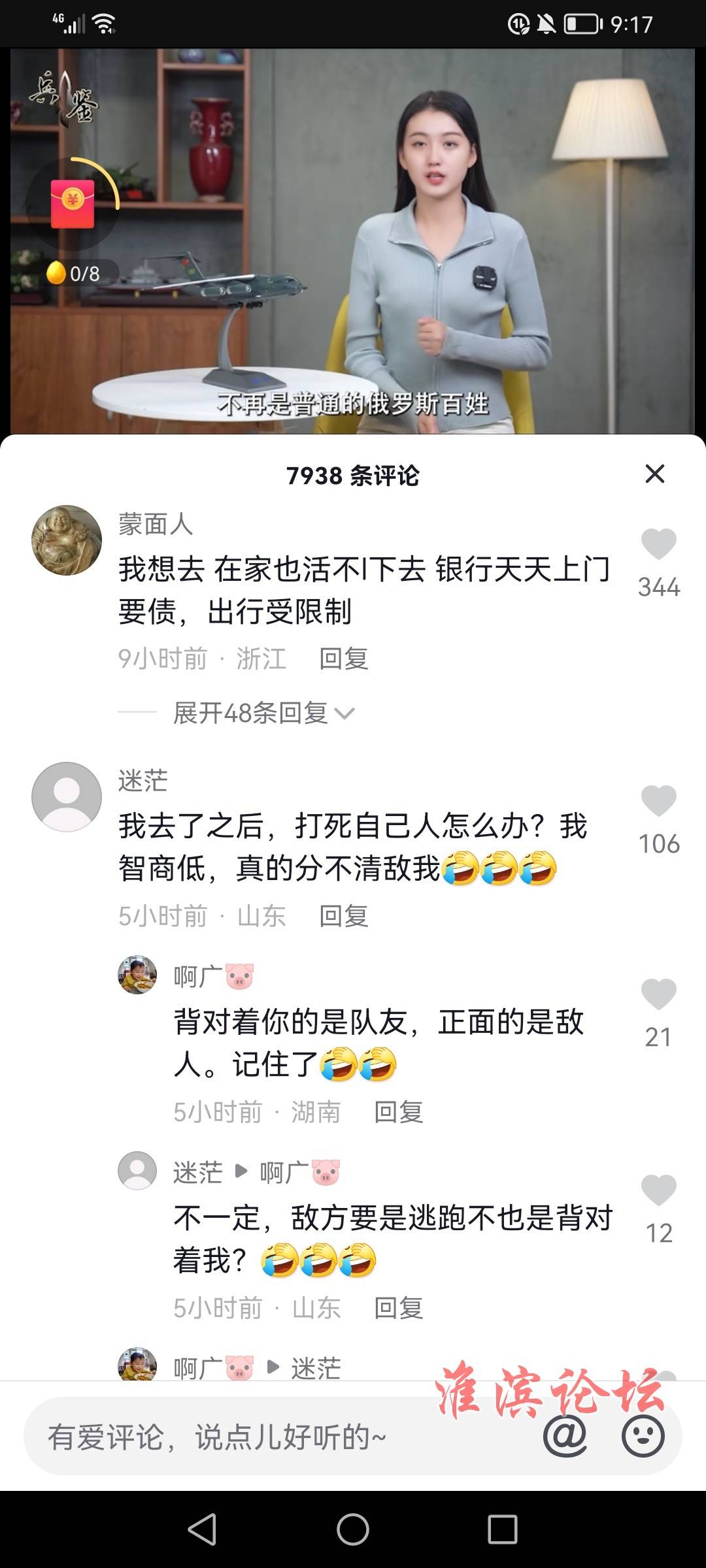
Task: Tap the comment input field
Action: (x=261, y=1437)
